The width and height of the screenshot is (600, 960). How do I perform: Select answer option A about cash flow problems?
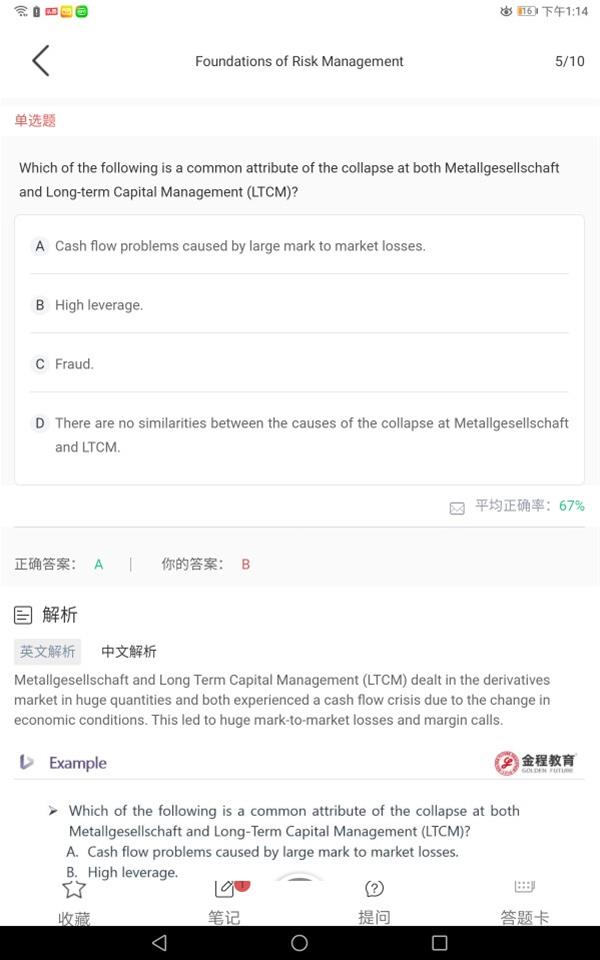click(299, 246)
